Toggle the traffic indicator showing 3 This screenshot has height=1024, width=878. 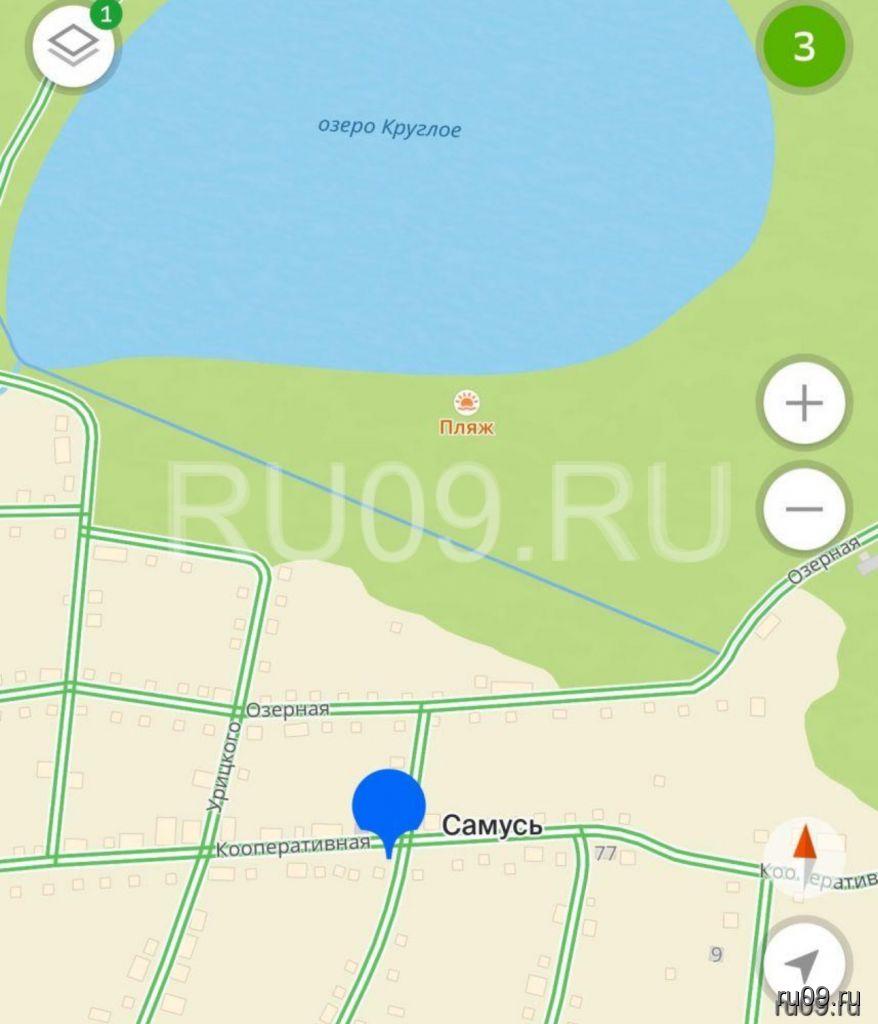(x=804, y=46)
